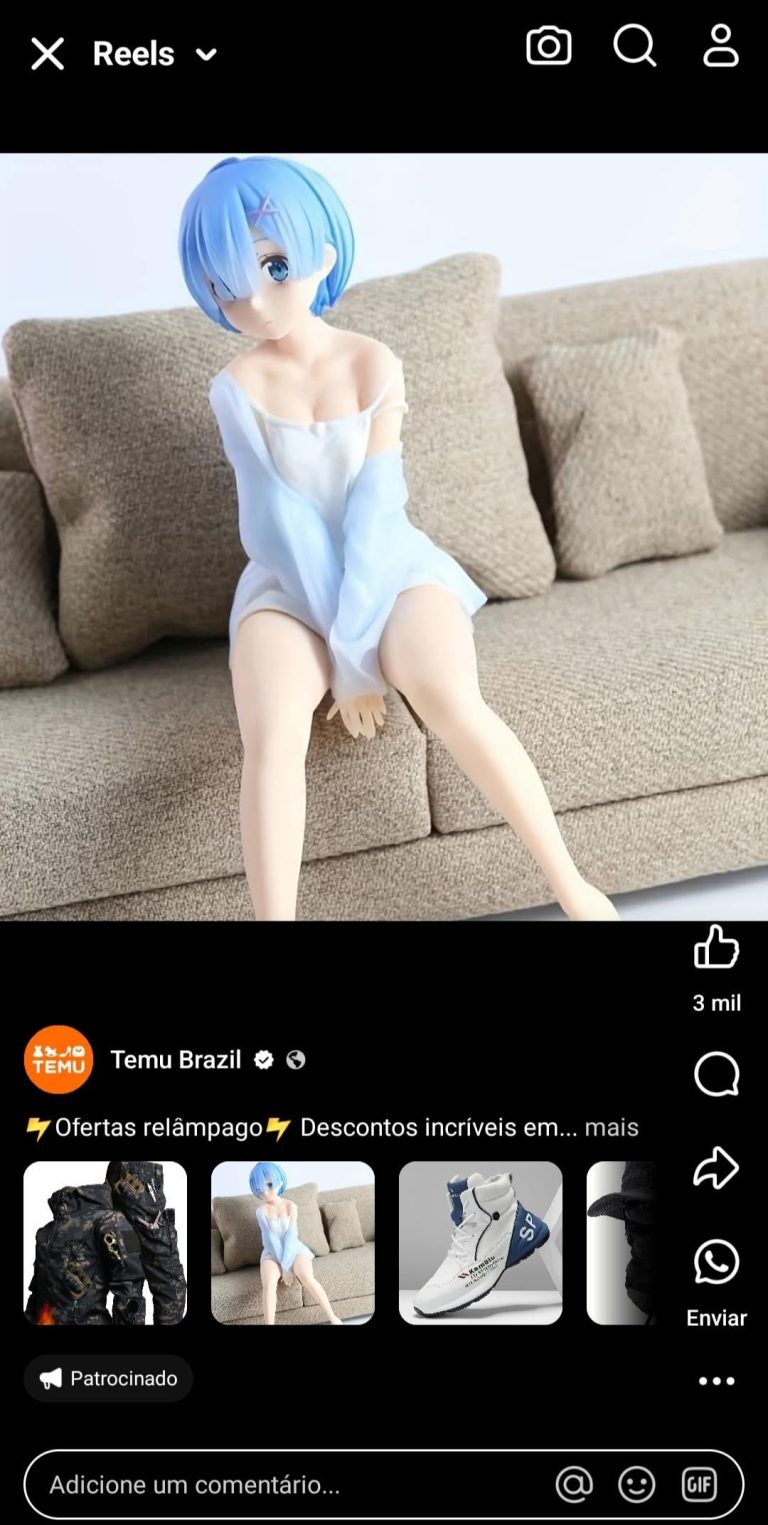Viewport: 768px width, 1525px height.
Task: Tap the Patrocinado sponsored label
Action: (108, 1379)
